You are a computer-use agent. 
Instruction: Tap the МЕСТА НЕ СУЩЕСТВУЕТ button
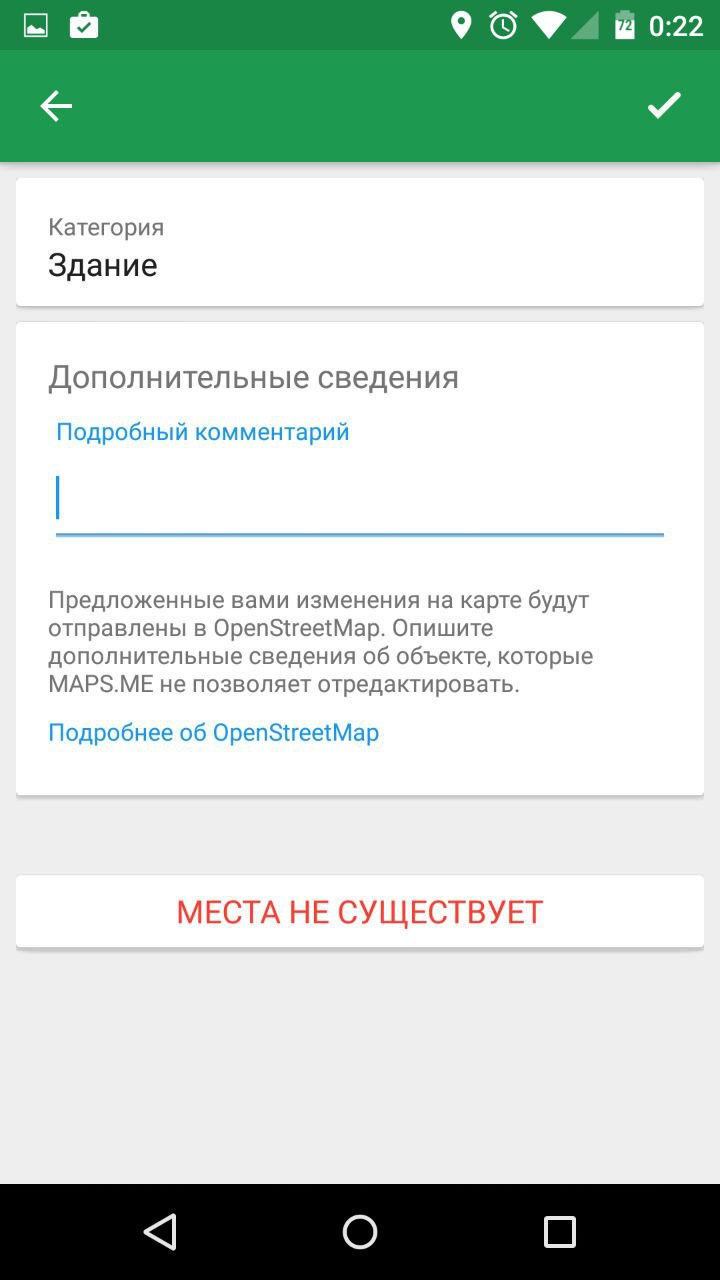click(x=360, y=912)
